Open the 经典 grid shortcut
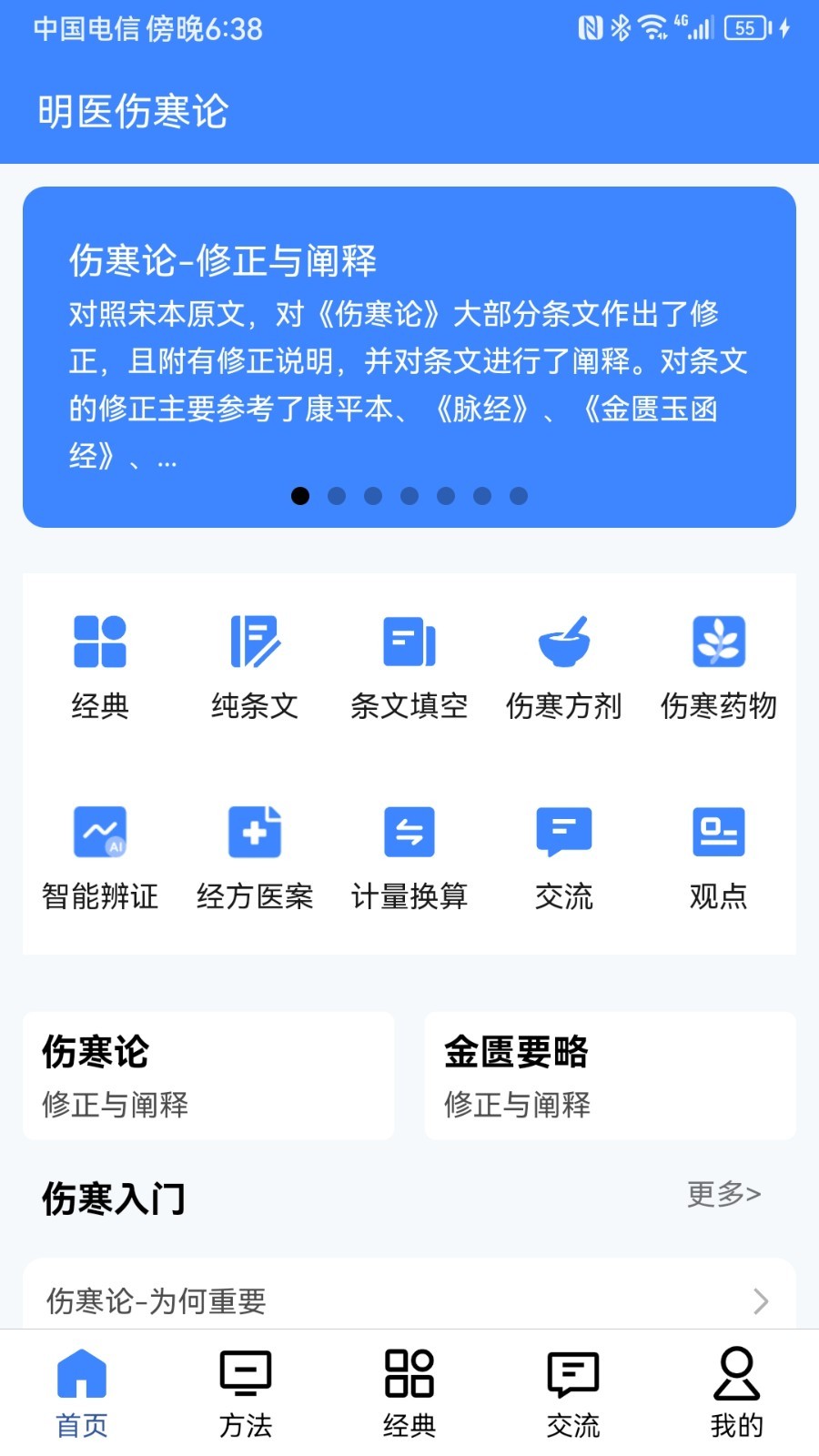Screen dimensions: 819x1456 coord(100,667)
